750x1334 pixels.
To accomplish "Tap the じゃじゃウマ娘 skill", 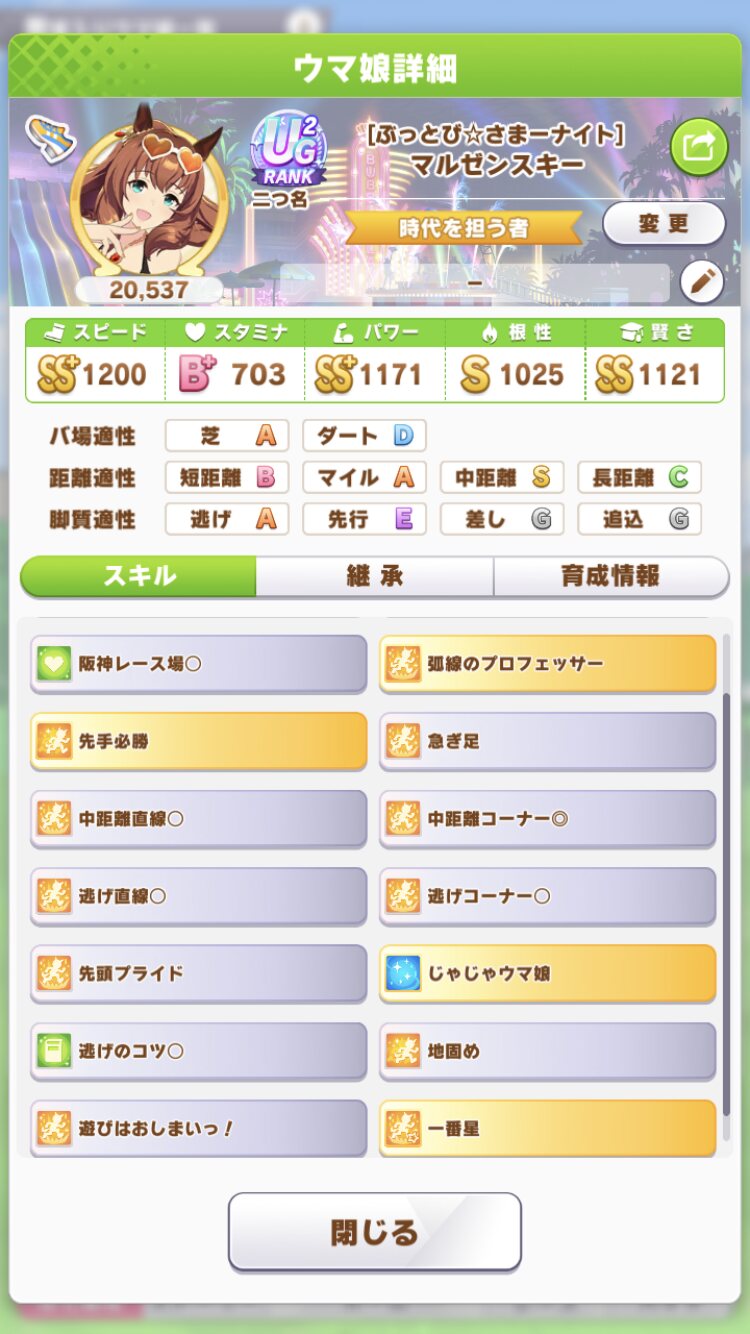I will pyautogui.click(x=547, y=973).
